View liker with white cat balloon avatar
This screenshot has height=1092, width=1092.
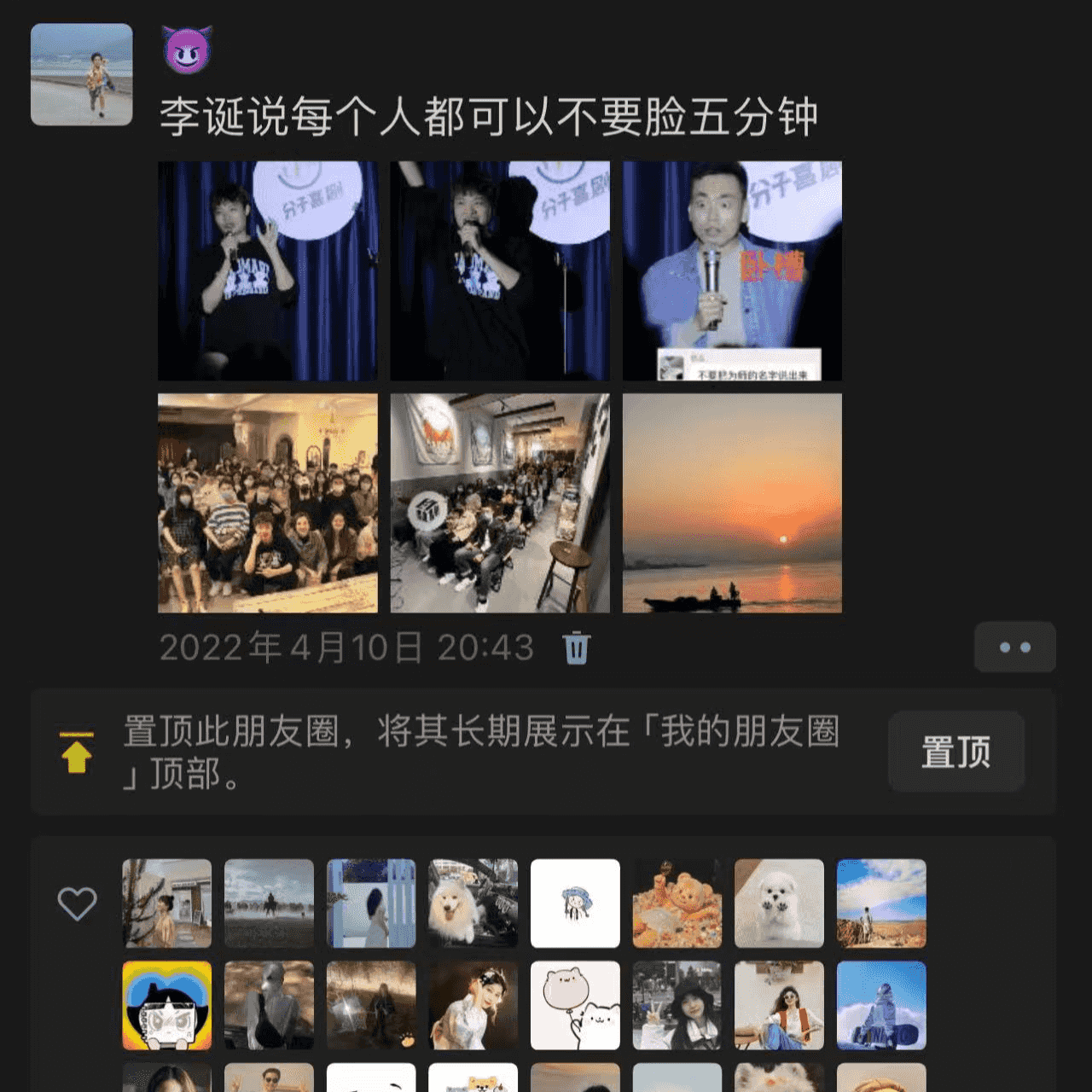tap(575, 1006)
